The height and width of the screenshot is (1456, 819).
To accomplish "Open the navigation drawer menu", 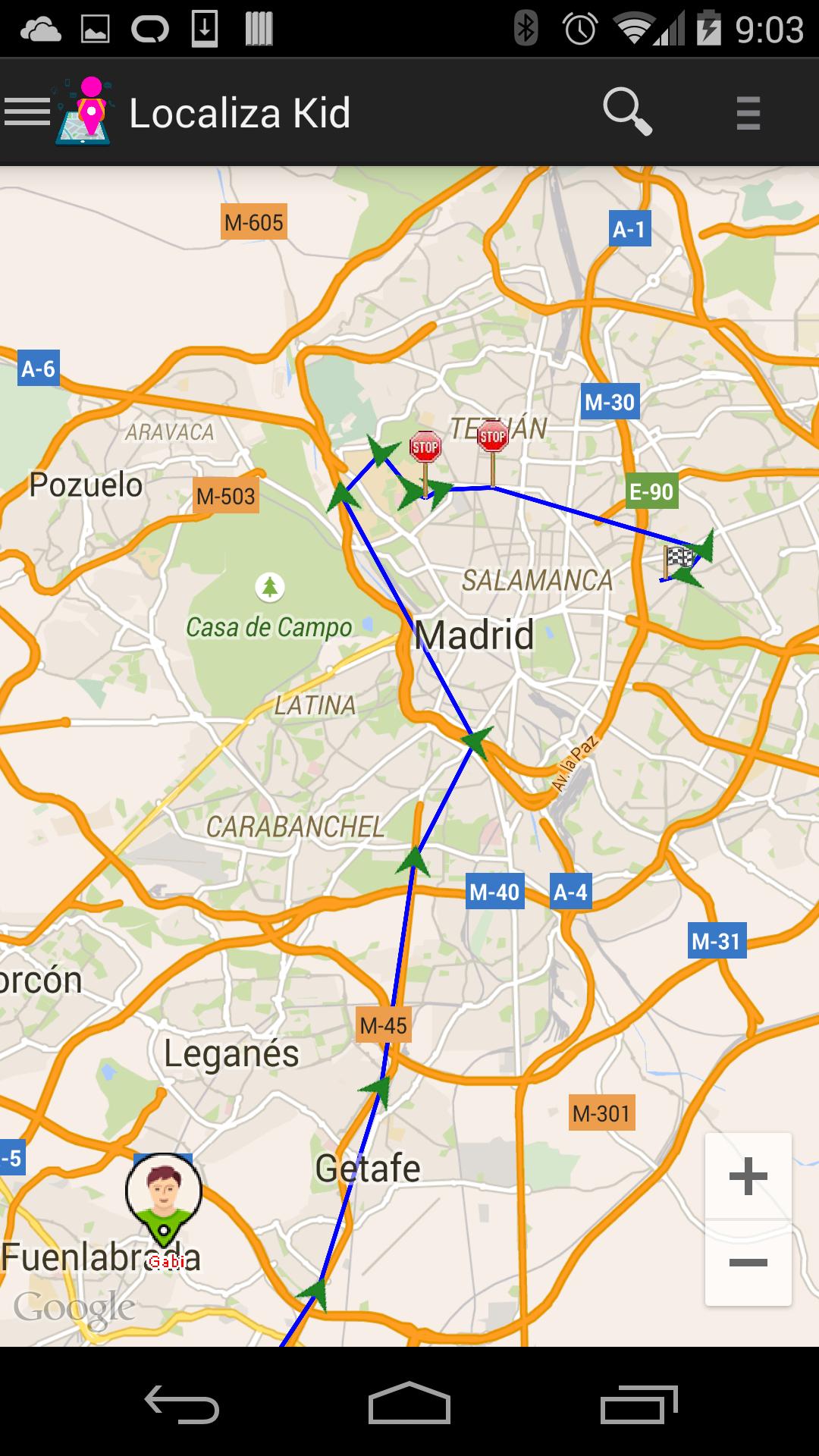I will (27, 113).
